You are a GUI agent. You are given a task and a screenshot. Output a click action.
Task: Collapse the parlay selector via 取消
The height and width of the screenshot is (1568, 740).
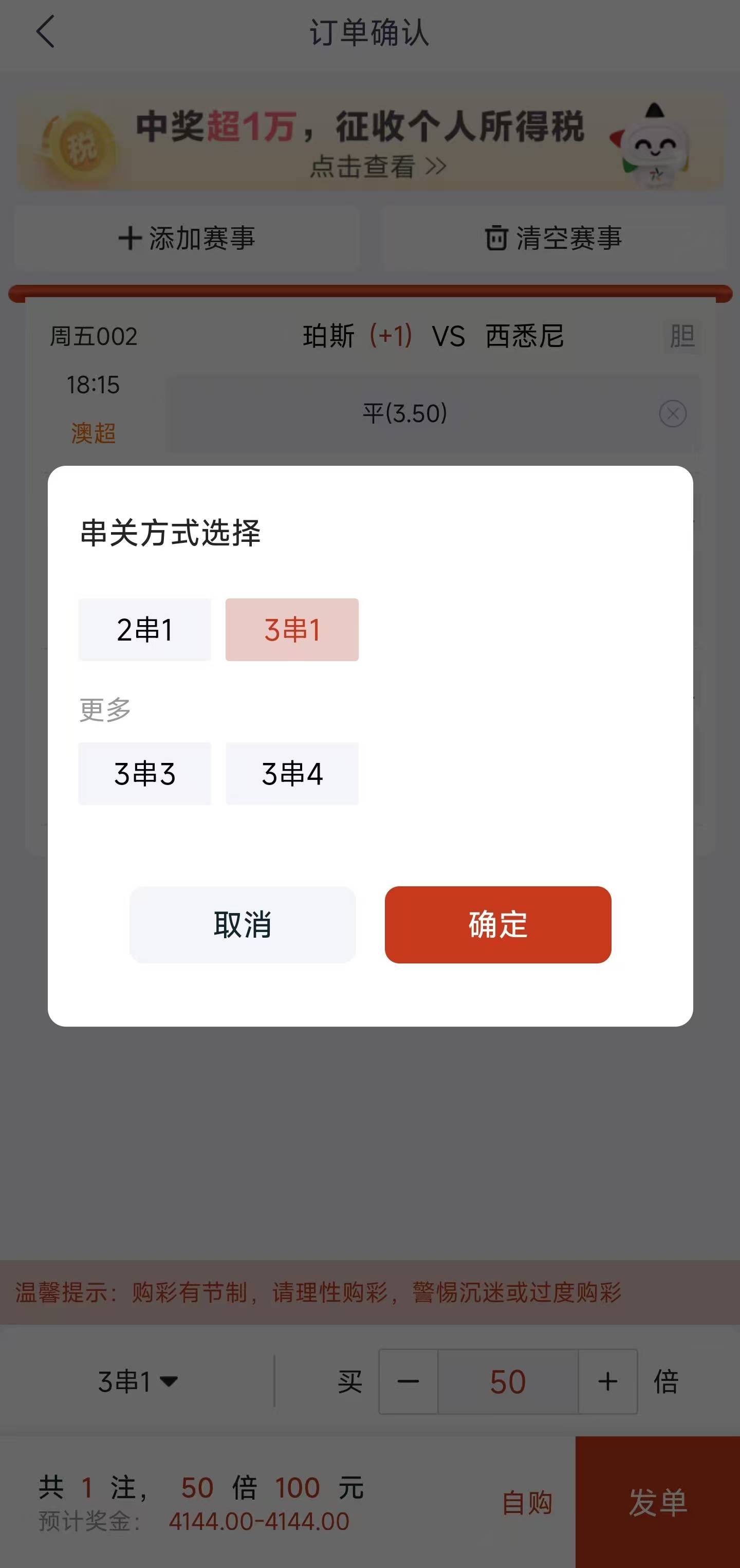click(242, 925)
